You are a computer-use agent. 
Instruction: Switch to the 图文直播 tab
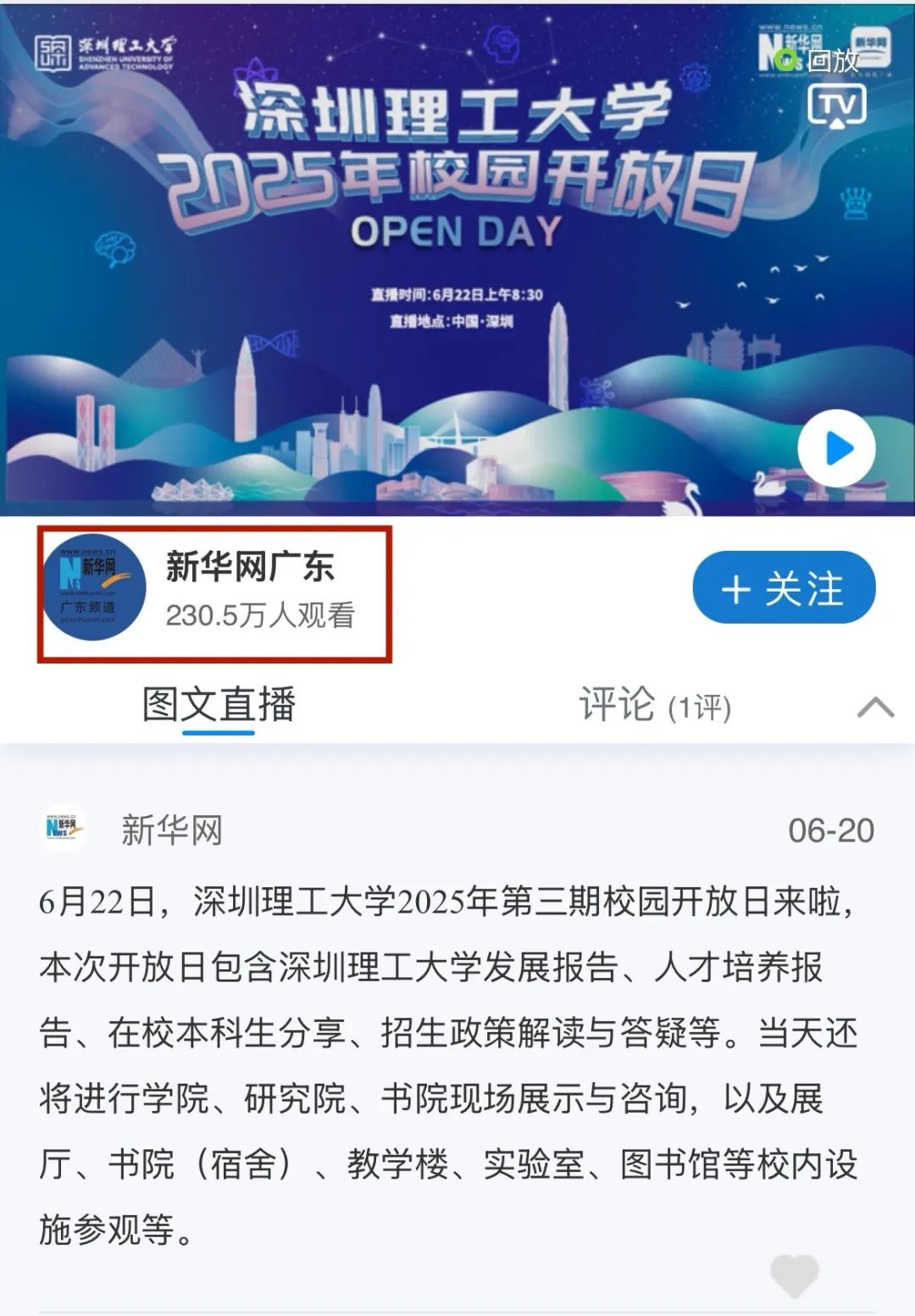pyautogui.click(x=219, y=705)
